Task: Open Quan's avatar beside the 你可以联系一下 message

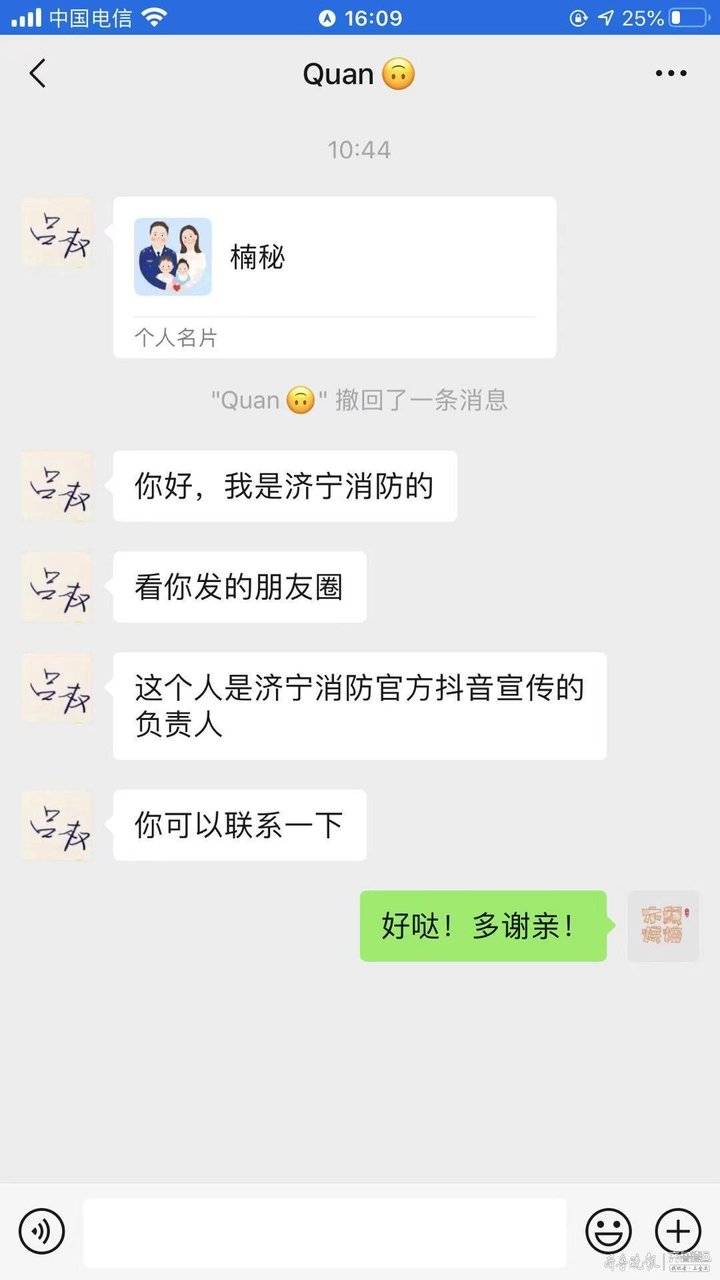Action: (58, 826)
